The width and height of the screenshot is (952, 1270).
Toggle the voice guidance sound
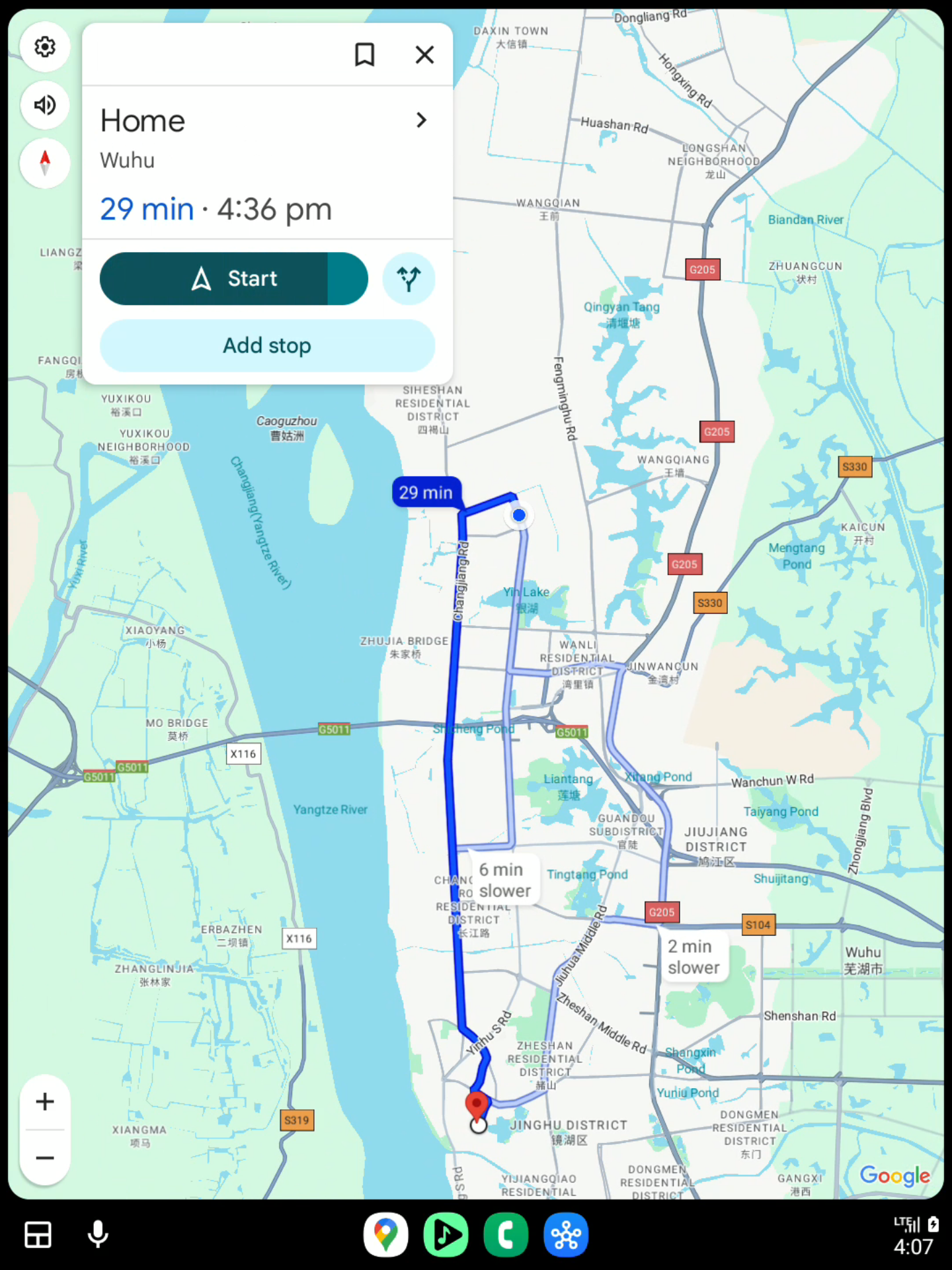point(45,105)
